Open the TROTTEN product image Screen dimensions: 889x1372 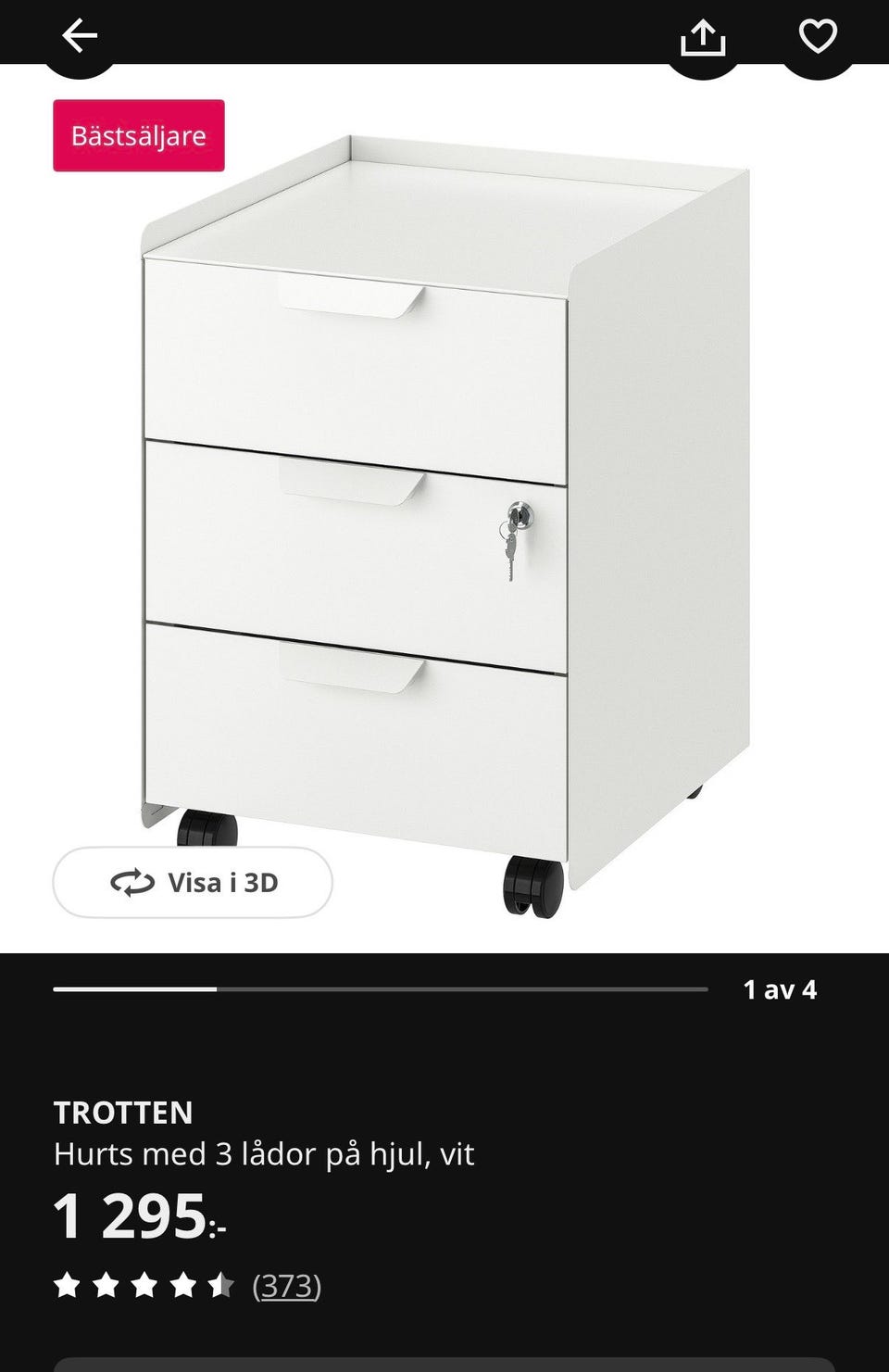[x=444, y=519]
